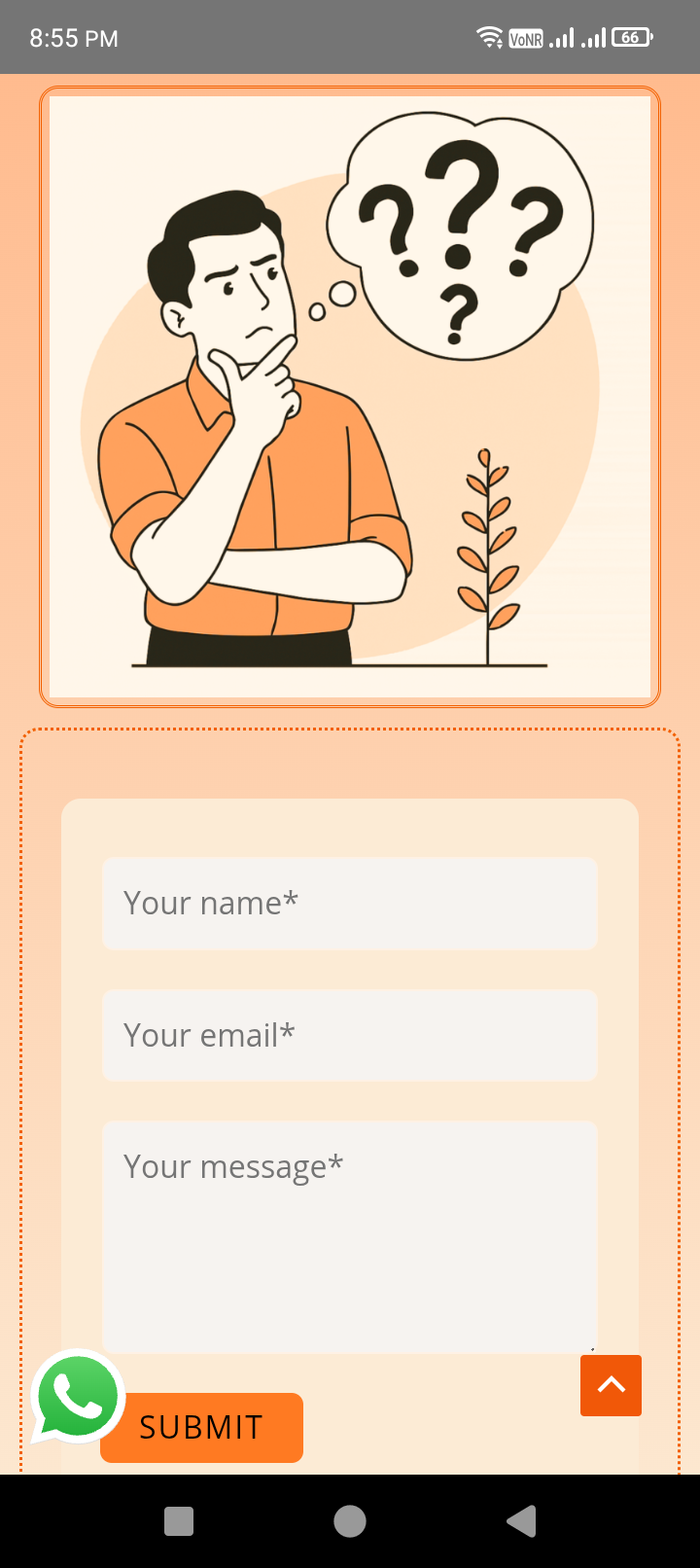Go back using system navigation

tap(521, 1521)
